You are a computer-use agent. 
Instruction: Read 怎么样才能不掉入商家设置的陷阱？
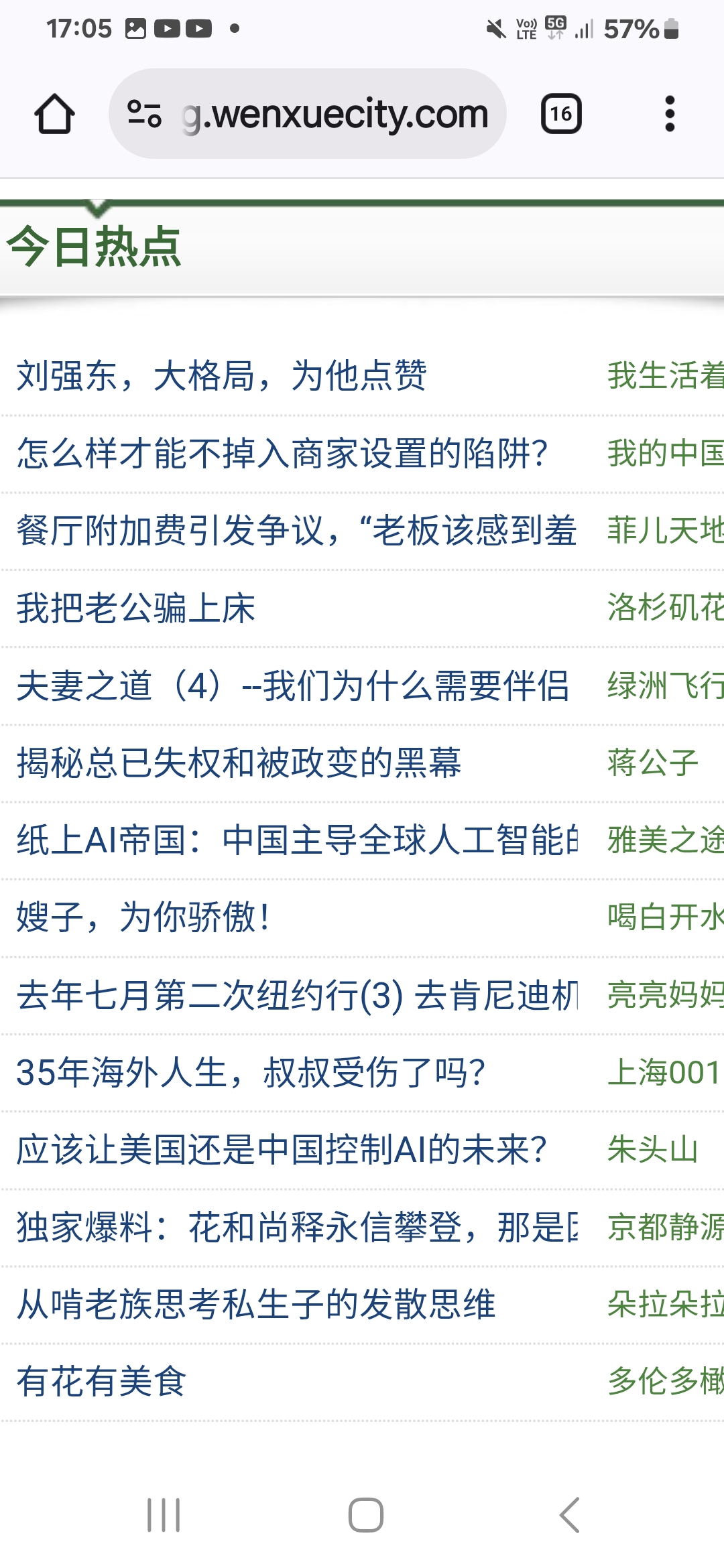[282, 453]
